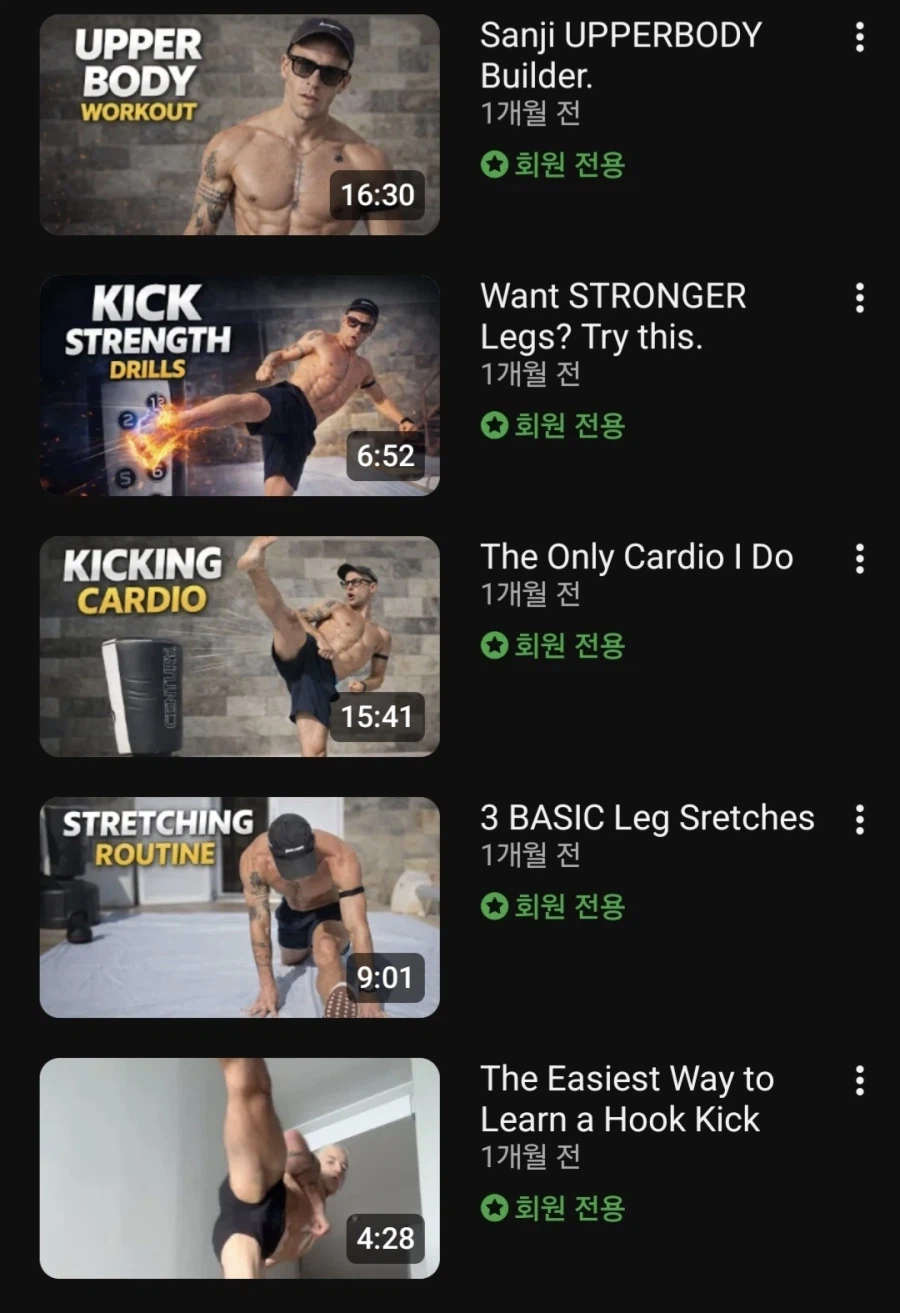
Task: Open options menu for Sanji UPPERBODY Builder video
Action: 859,36
